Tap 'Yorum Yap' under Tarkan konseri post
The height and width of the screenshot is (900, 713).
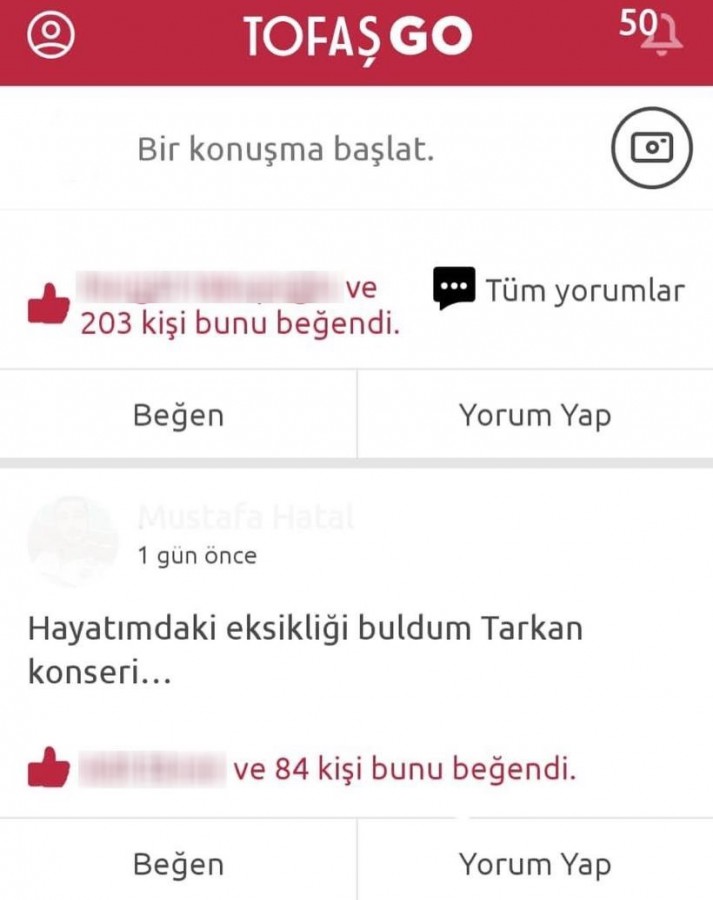(534, 863)
